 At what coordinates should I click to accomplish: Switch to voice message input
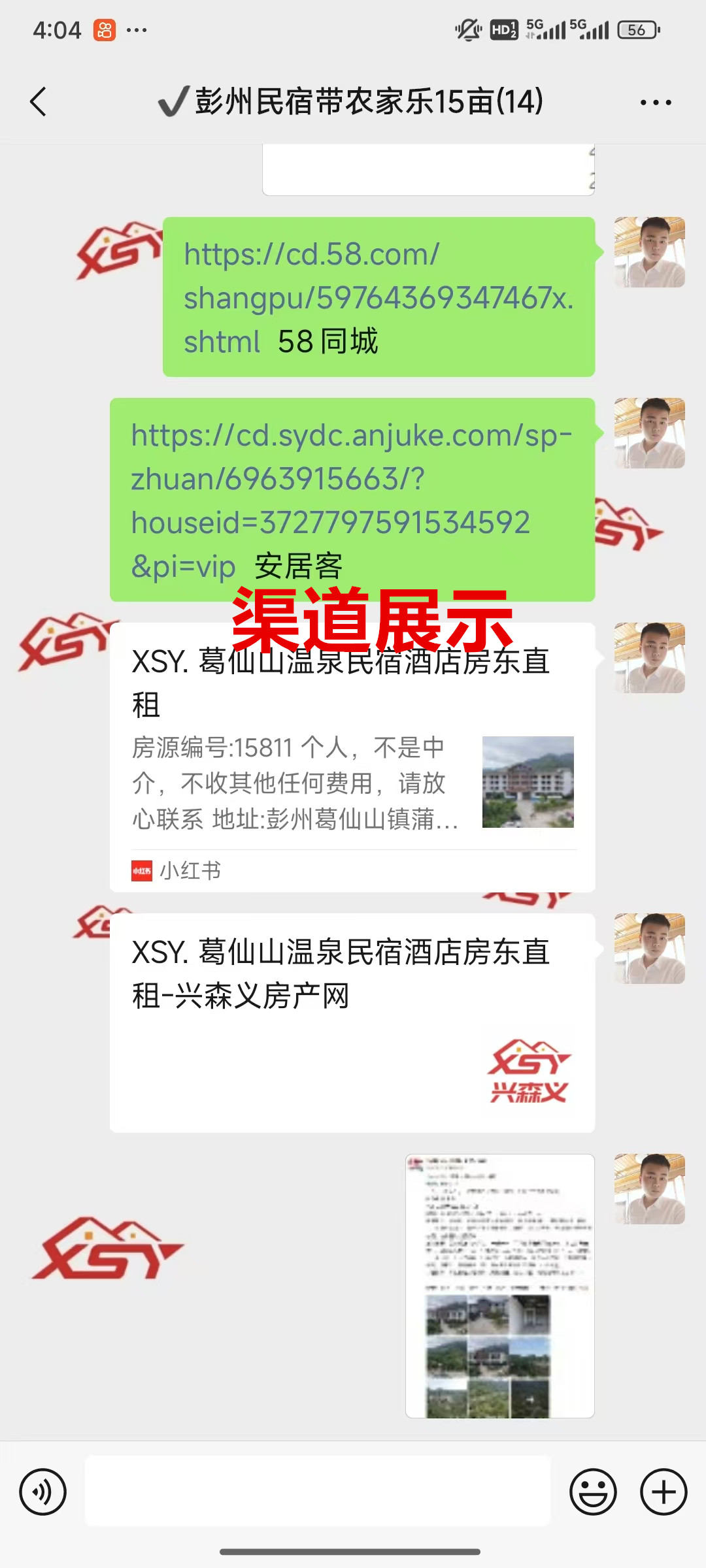tap(43, 1492)
